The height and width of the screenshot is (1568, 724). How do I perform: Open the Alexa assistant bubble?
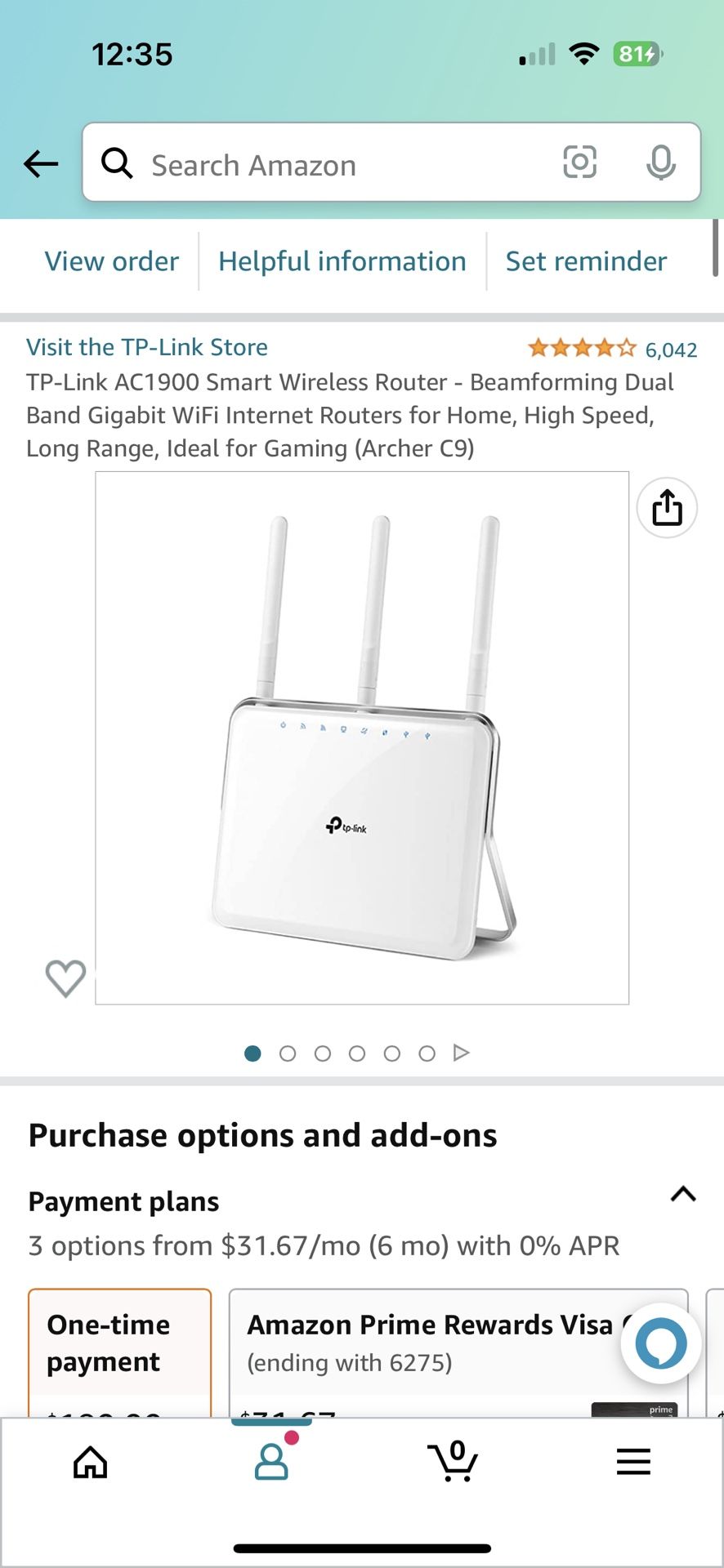point(659,1343)
